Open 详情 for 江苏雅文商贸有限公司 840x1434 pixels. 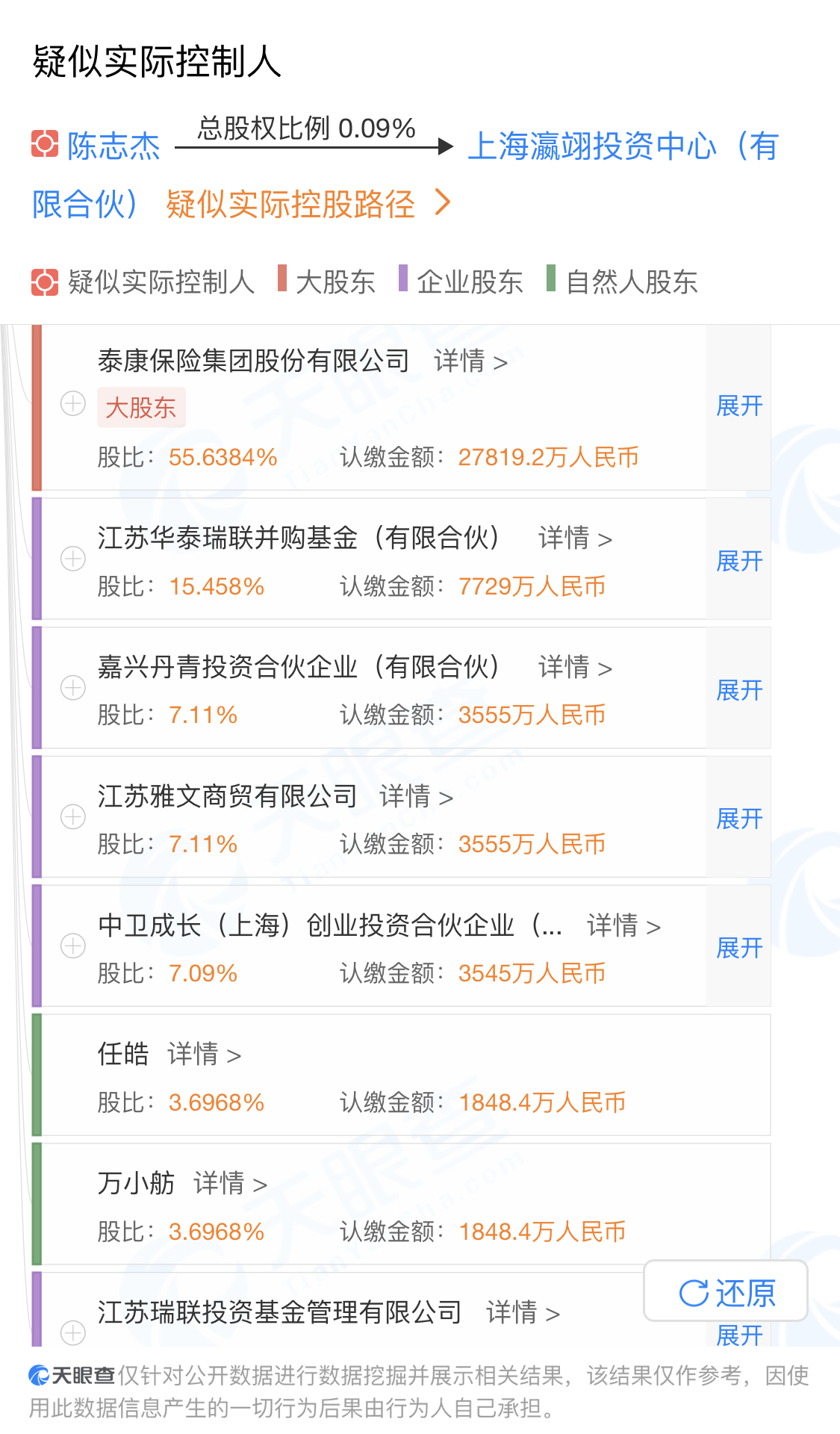(416, 797)
